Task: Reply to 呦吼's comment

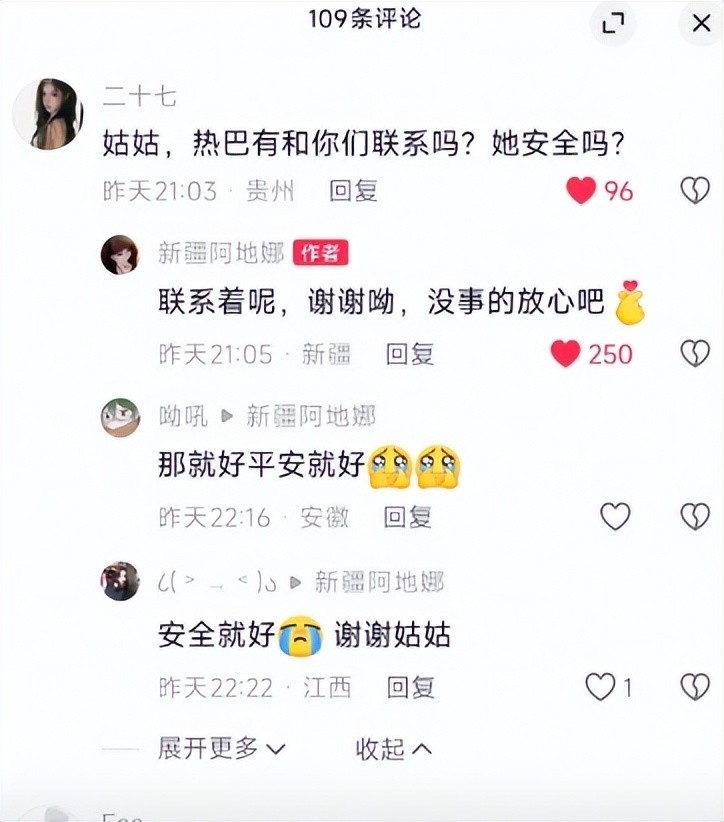Action: (x=408, y=517)
